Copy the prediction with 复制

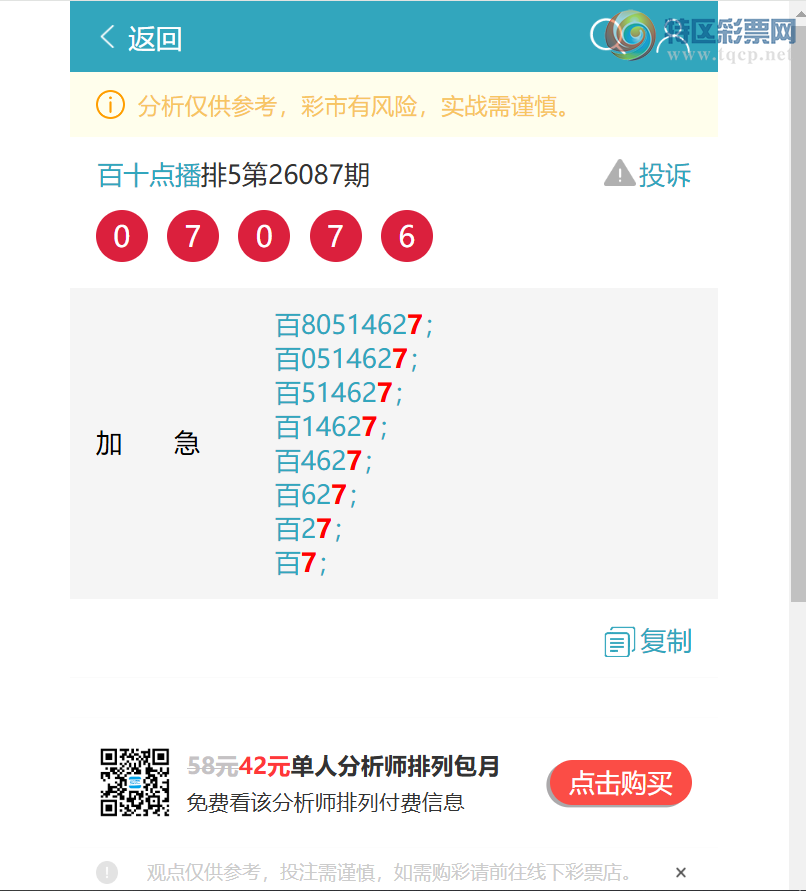point(650,642)
